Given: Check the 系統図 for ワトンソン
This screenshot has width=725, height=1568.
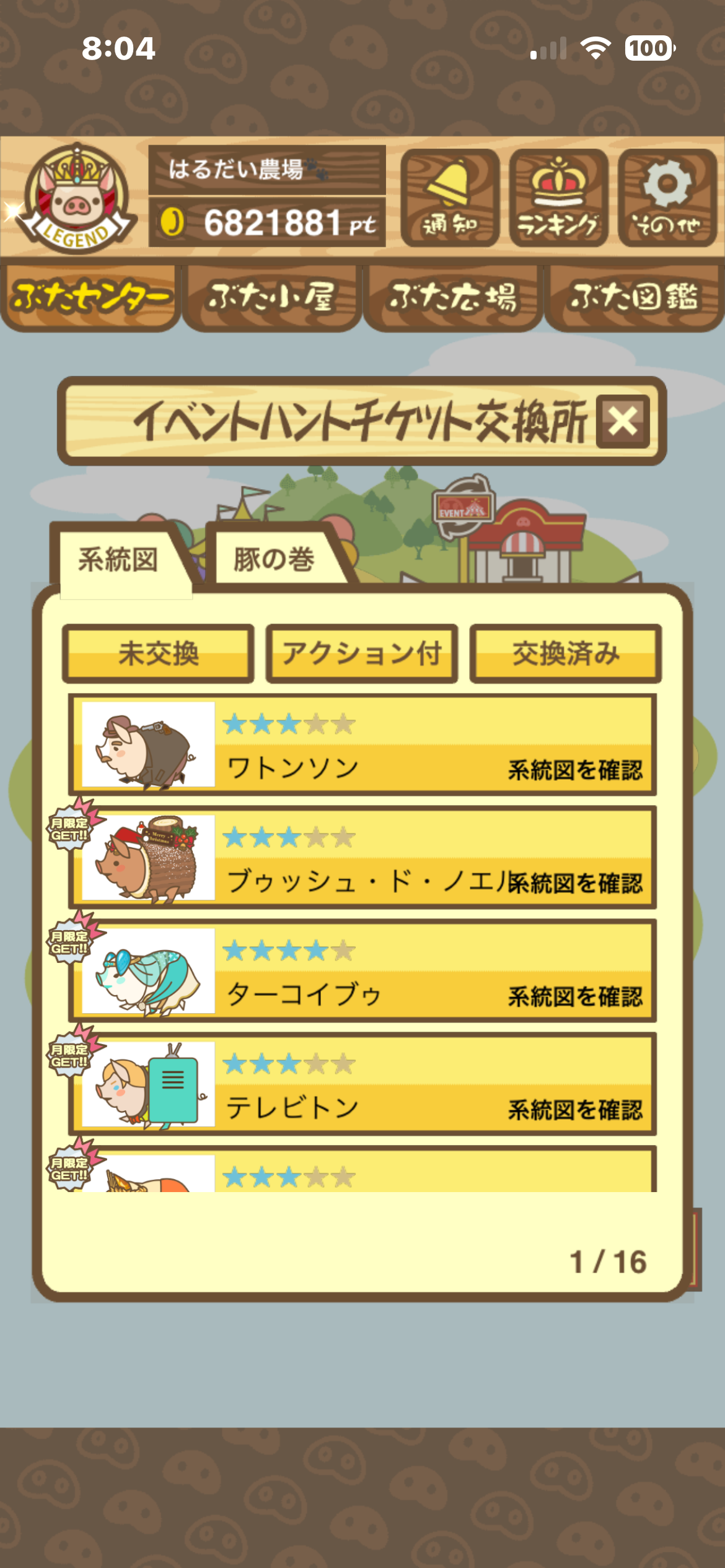Looking at the screenshot, I should (x=575, y=770).
